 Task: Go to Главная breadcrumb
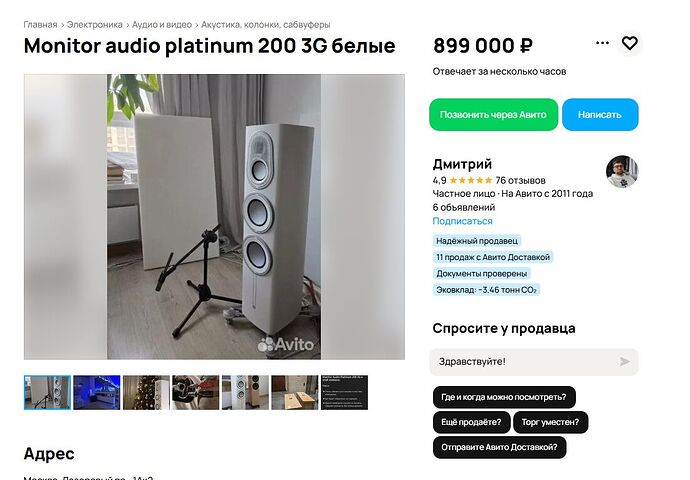pos(40,24)
